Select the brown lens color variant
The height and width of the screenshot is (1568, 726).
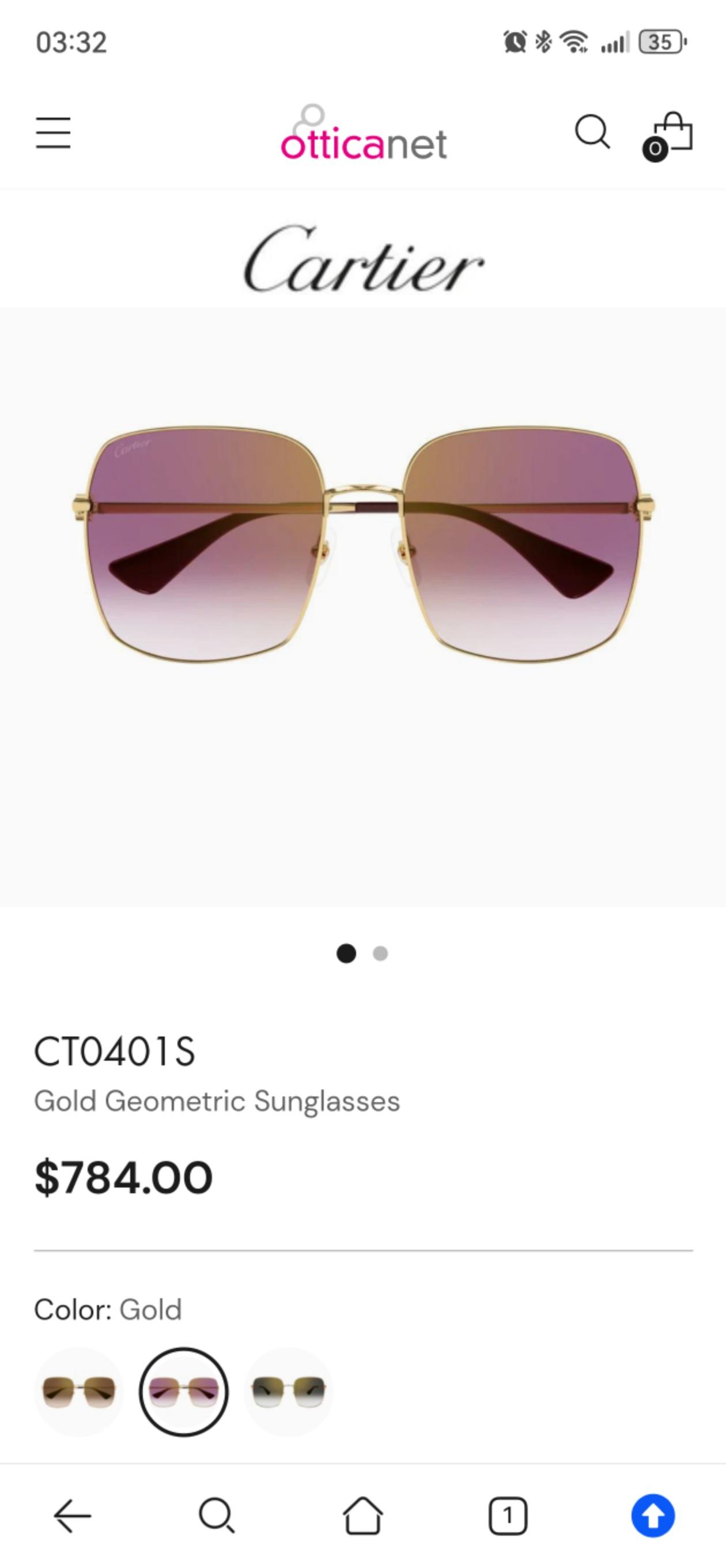79,1392
